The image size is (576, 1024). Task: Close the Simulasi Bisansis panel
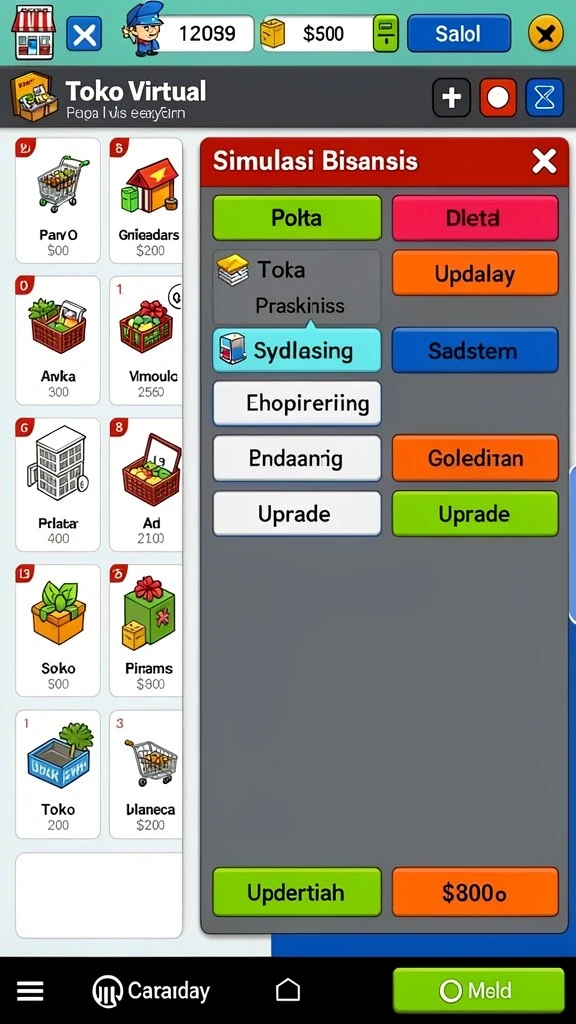tap(543, 161)
